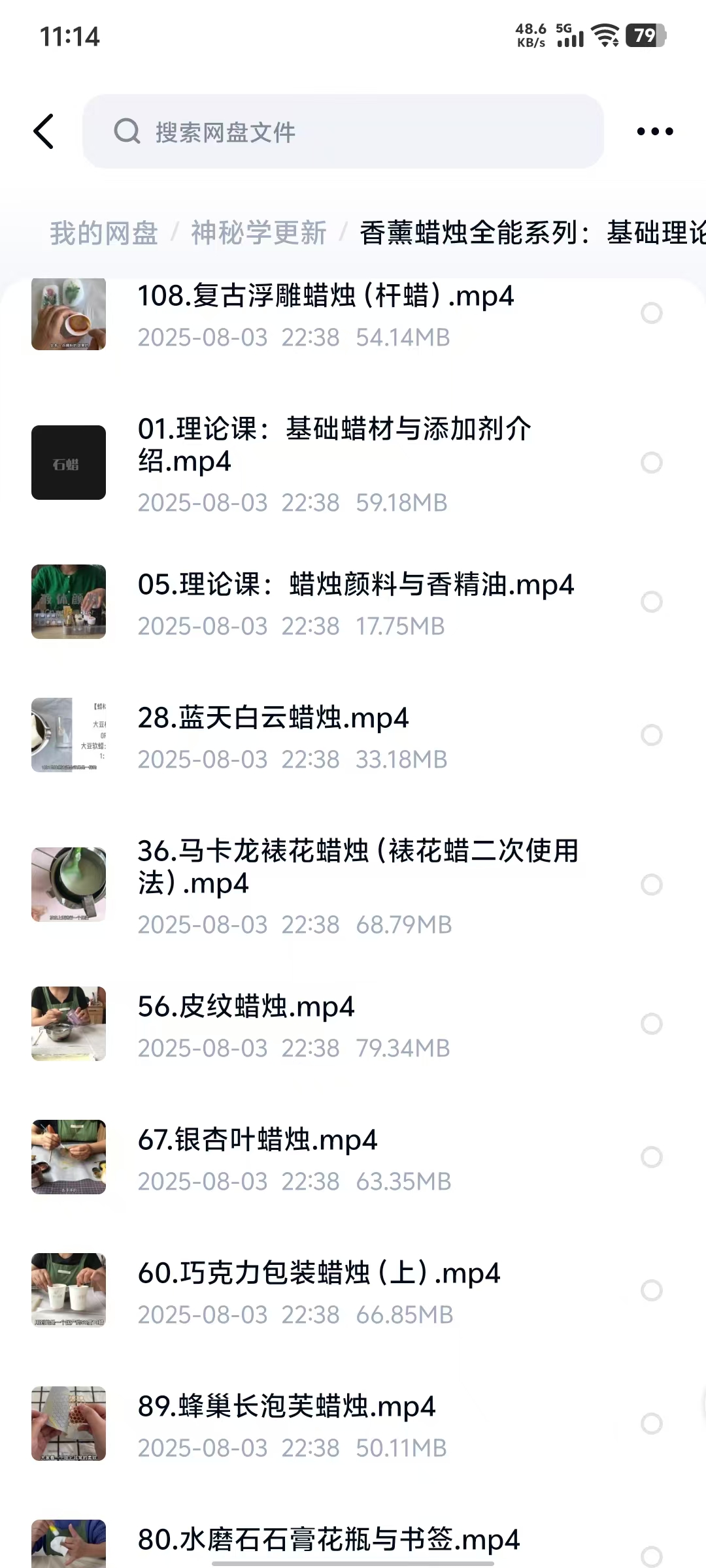This screenshot has width=706, height=1568.
Task: Mark the checkbox for 108.复古浮雕蜡烛
Action: coord(651,314)
